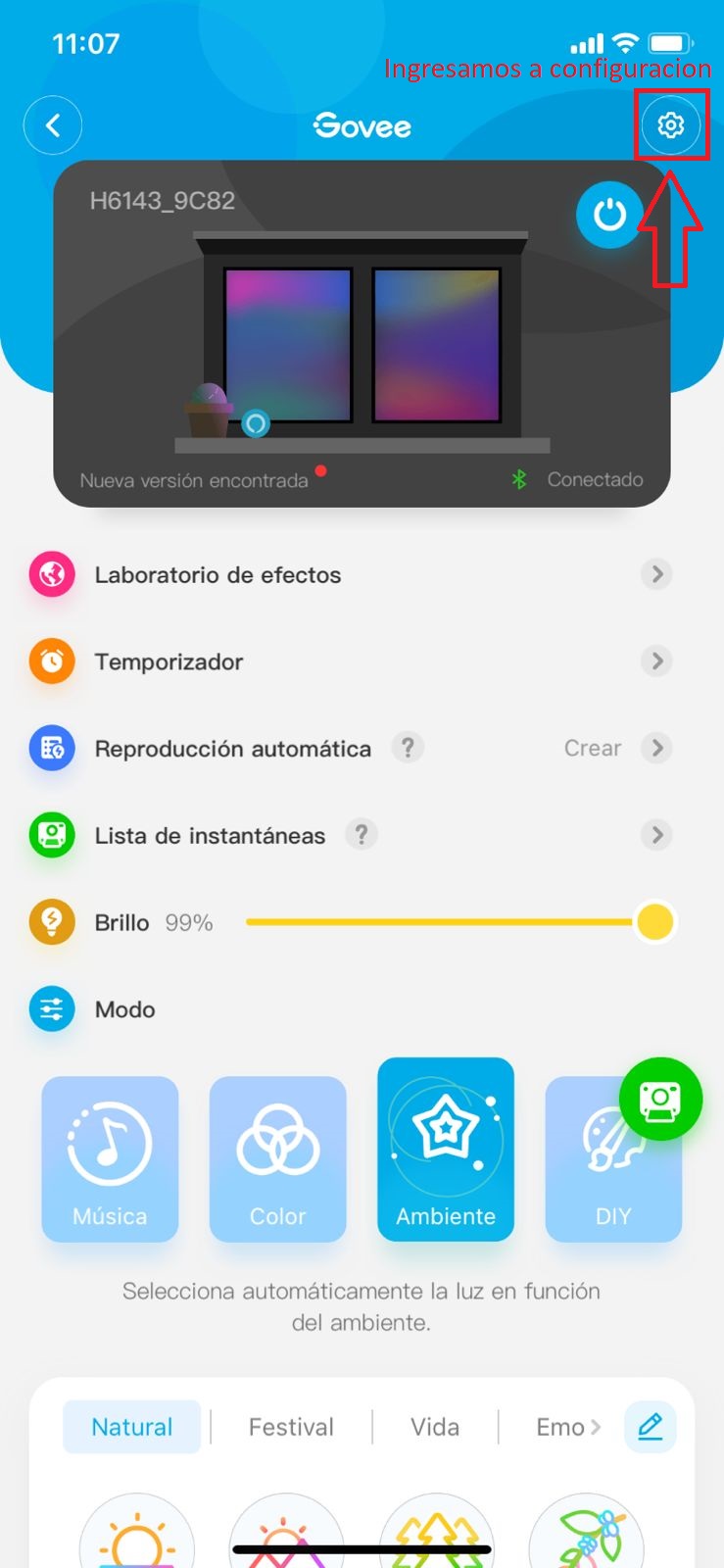
Task: Show help for Lista de instantáneas
Action: [x=362, y=835]
